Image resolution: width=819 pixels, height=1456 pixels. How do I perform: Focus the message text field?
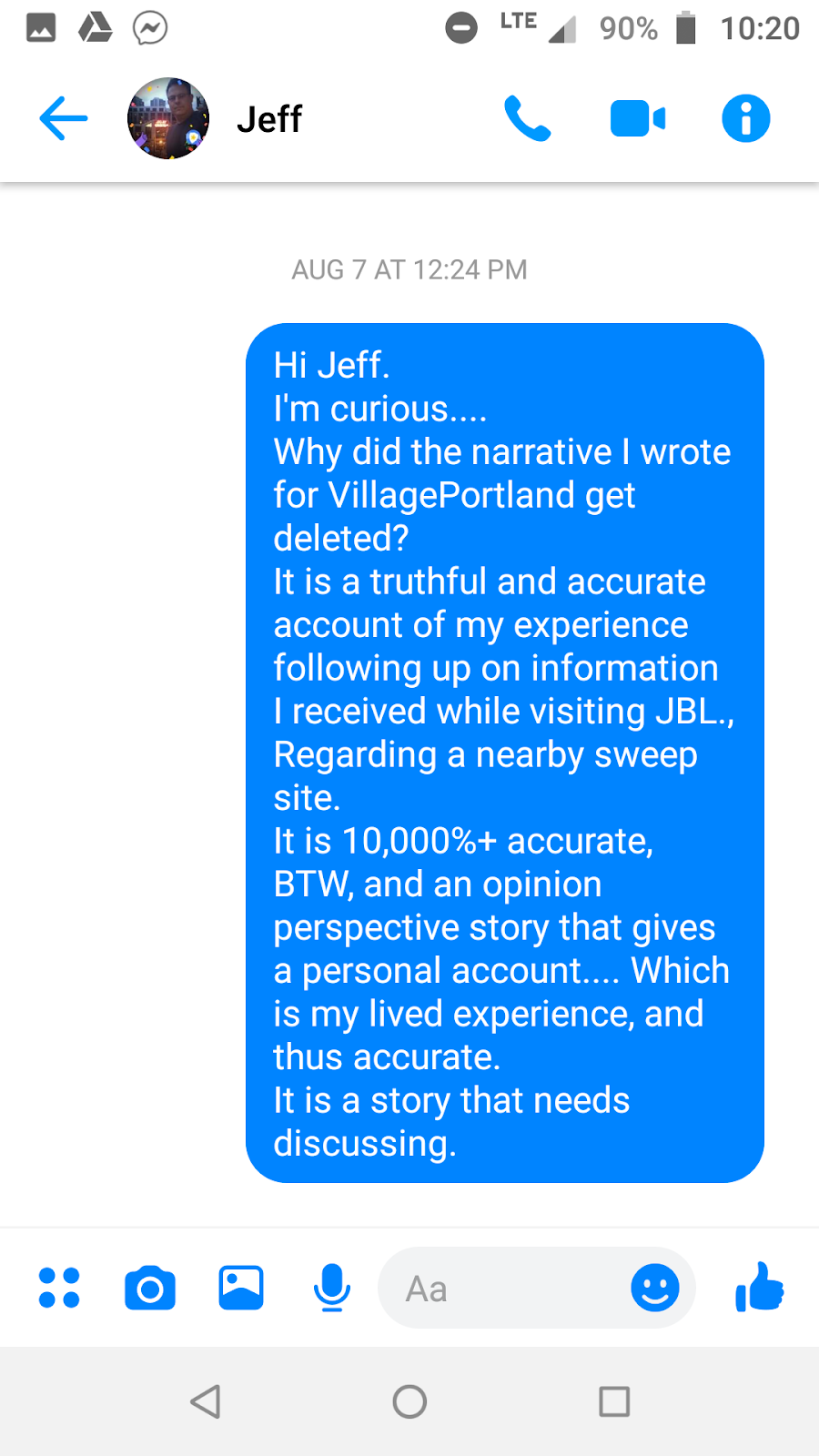click(500, 1289)
